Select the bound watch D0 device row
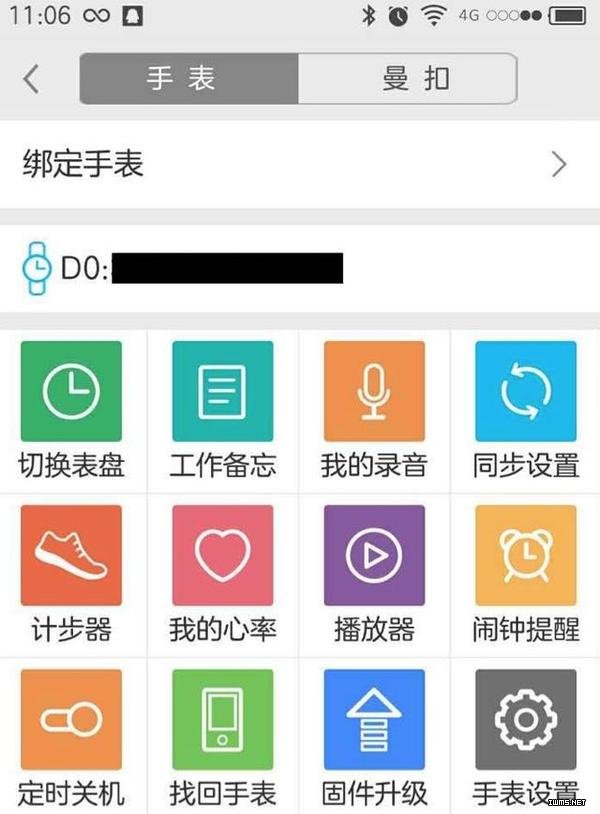The height and width of the screenshot is (814, 600). point(300,268)
